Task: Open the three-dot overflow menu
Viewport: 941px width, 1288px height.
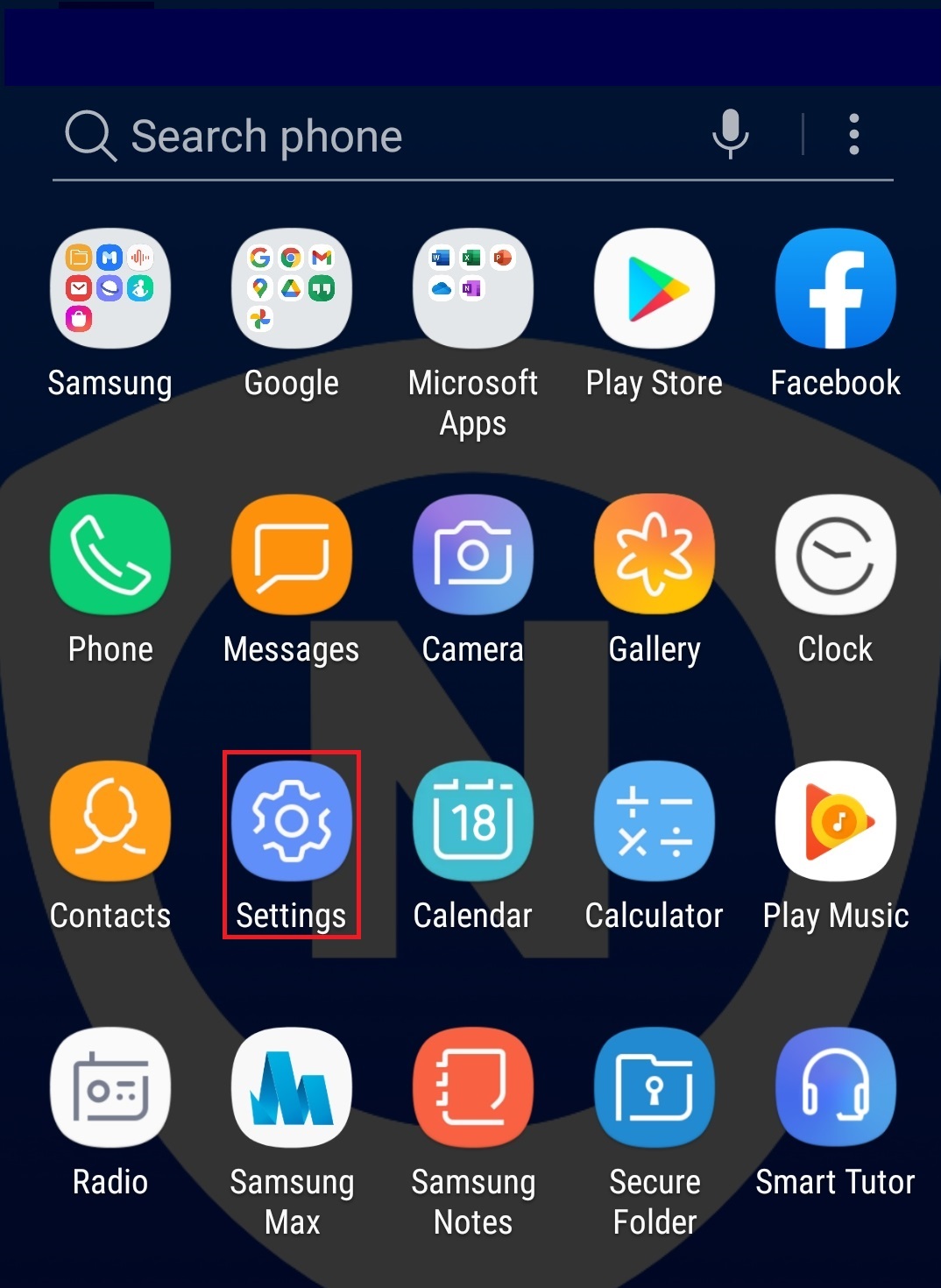Action: [853, 135]
